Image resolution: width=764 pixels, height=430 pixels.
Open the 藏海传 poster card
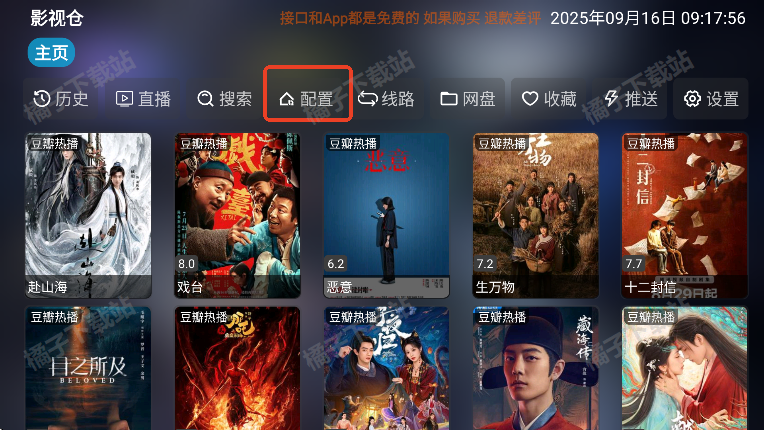[x=535, y=368]
